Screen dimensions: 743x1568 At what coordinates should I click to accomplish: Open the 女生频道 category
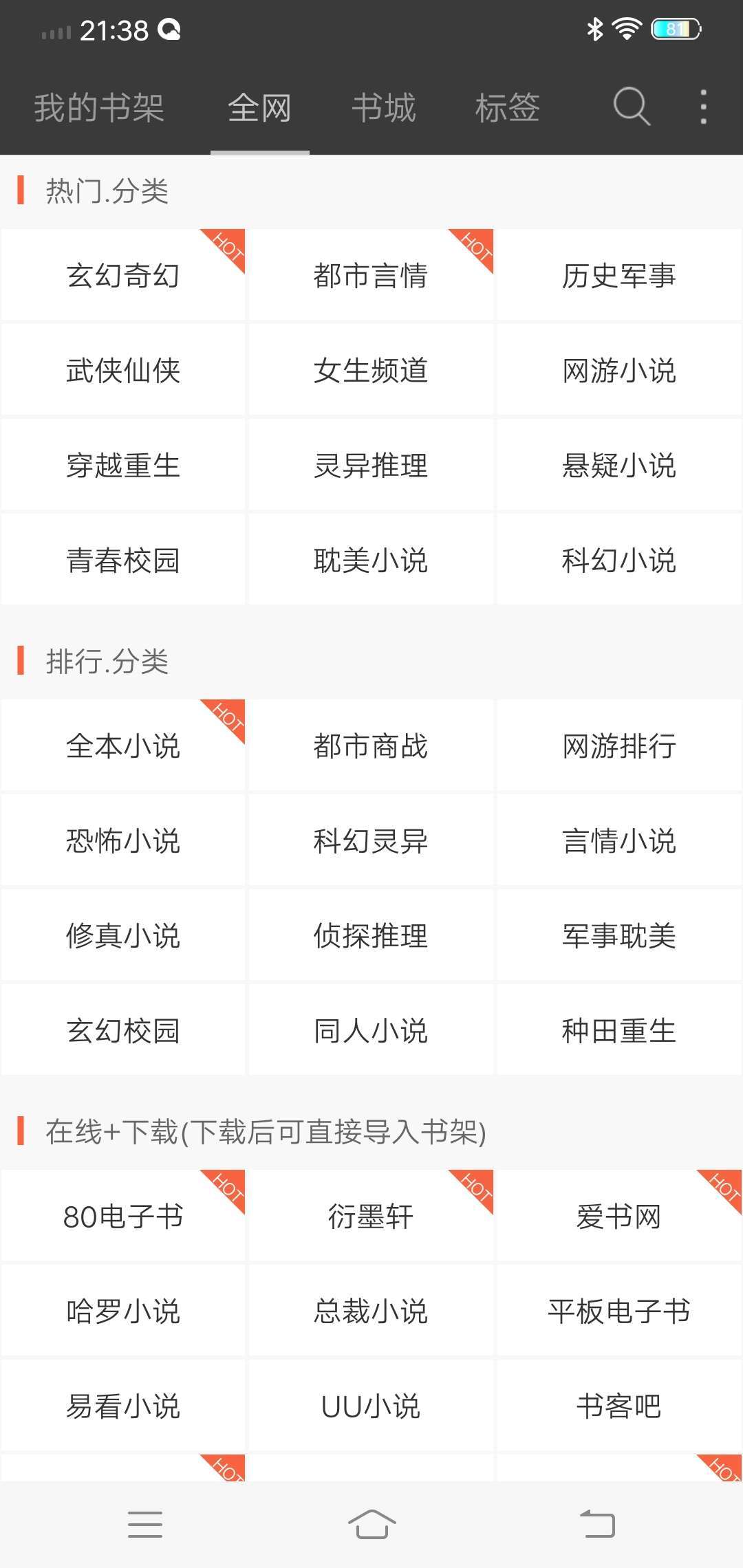371,370
